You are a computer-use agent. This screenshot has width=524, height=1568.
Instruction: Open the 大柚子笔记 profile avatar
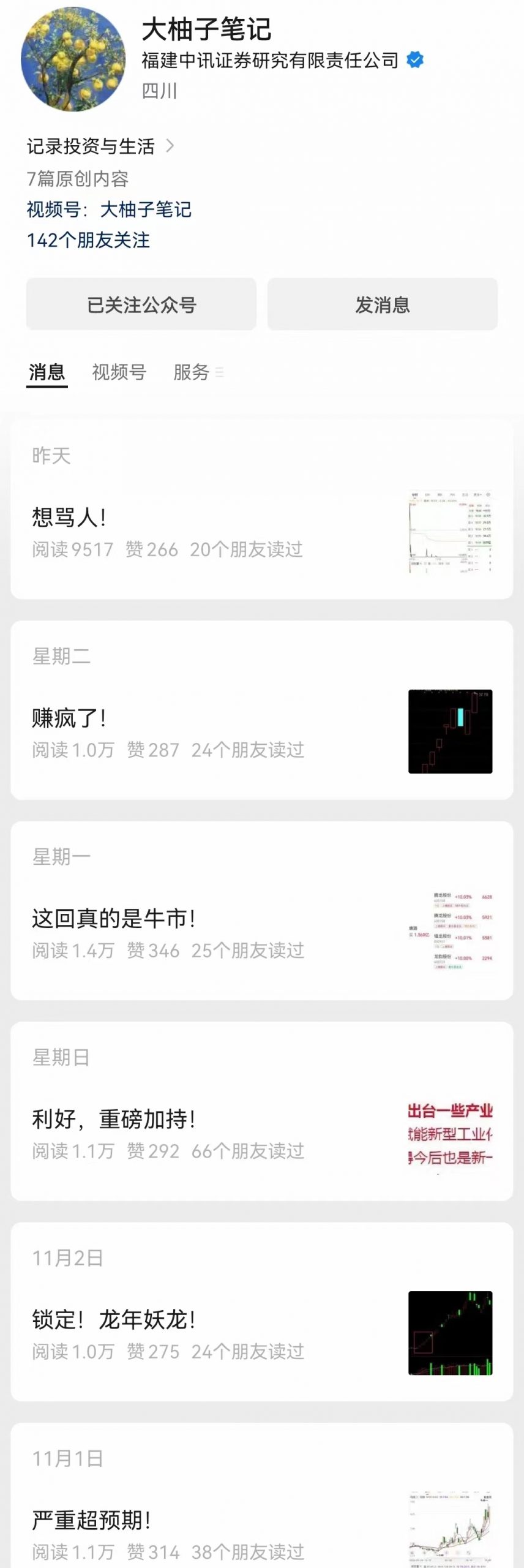pos(73,59)
